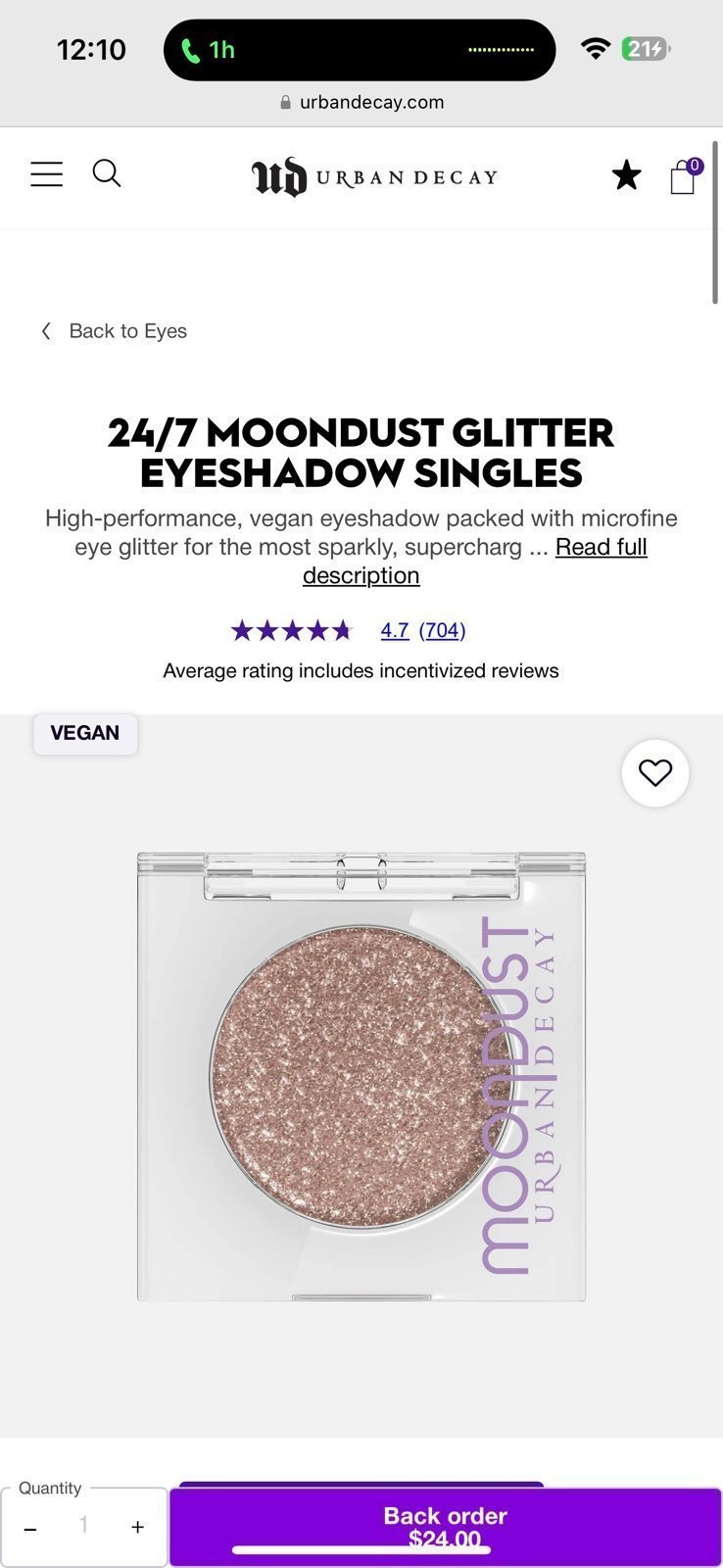Add product to wishlist with heart icon
Image resolution: width=723 pixels, height=1568 pixels.
(x=655, y=773)
